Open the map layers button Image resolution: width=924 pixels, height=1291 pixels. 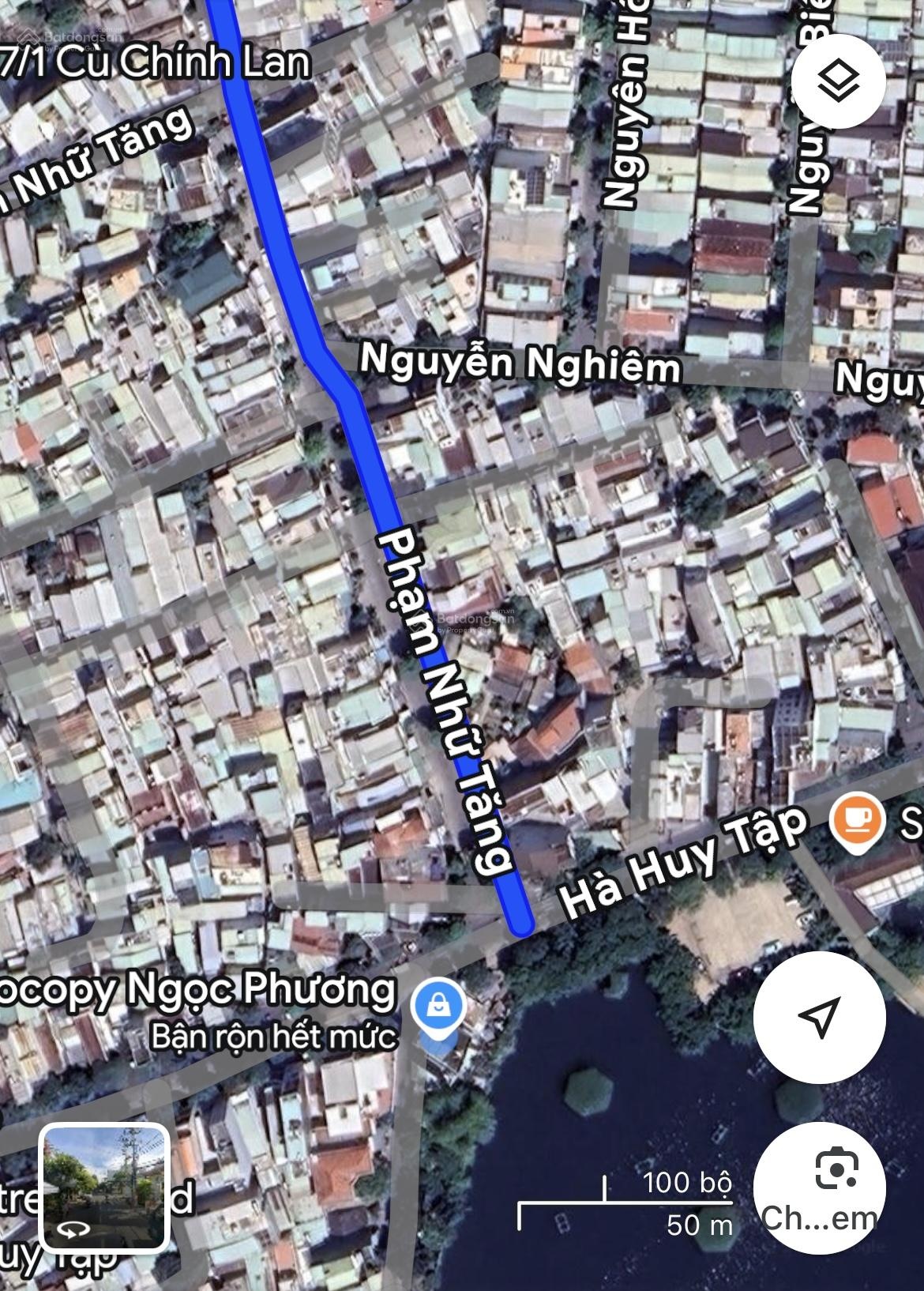coord(839,81)
